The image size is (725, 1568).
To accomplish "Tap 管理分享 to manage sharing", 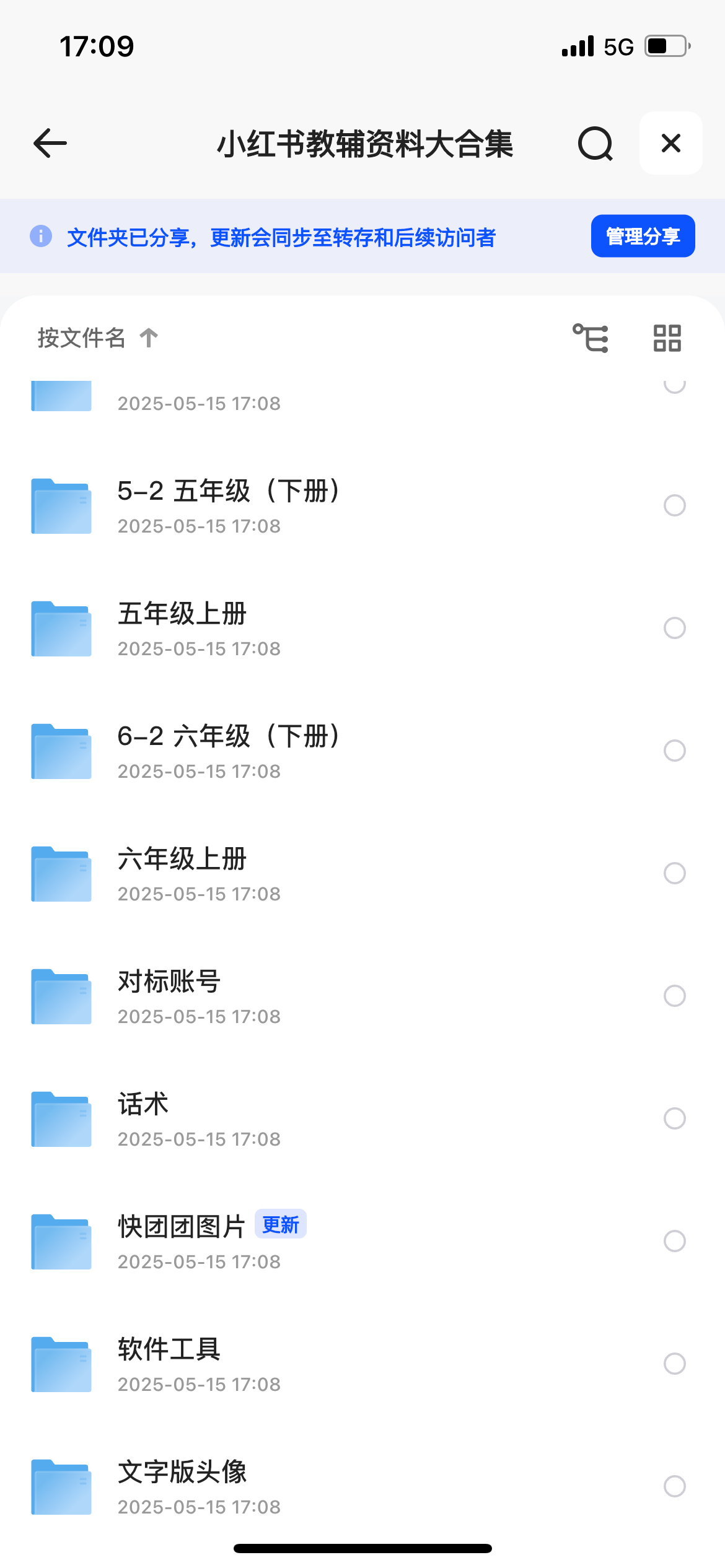I will (643, 236).
